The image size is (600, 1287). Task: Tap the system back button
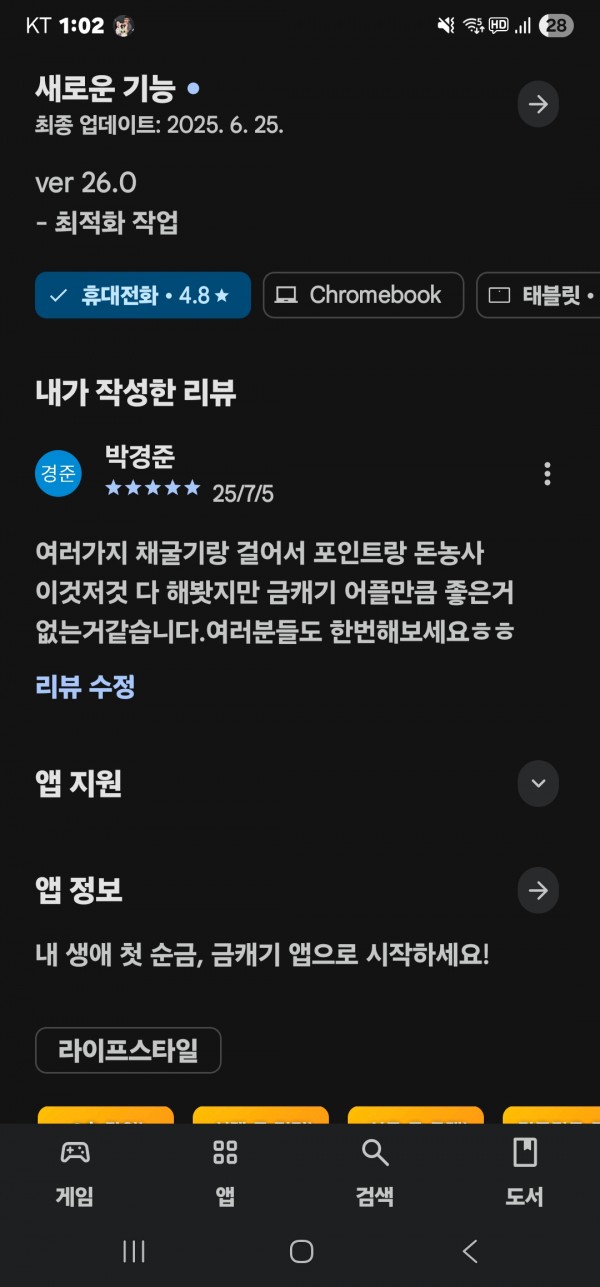[x=470, y=1251]
